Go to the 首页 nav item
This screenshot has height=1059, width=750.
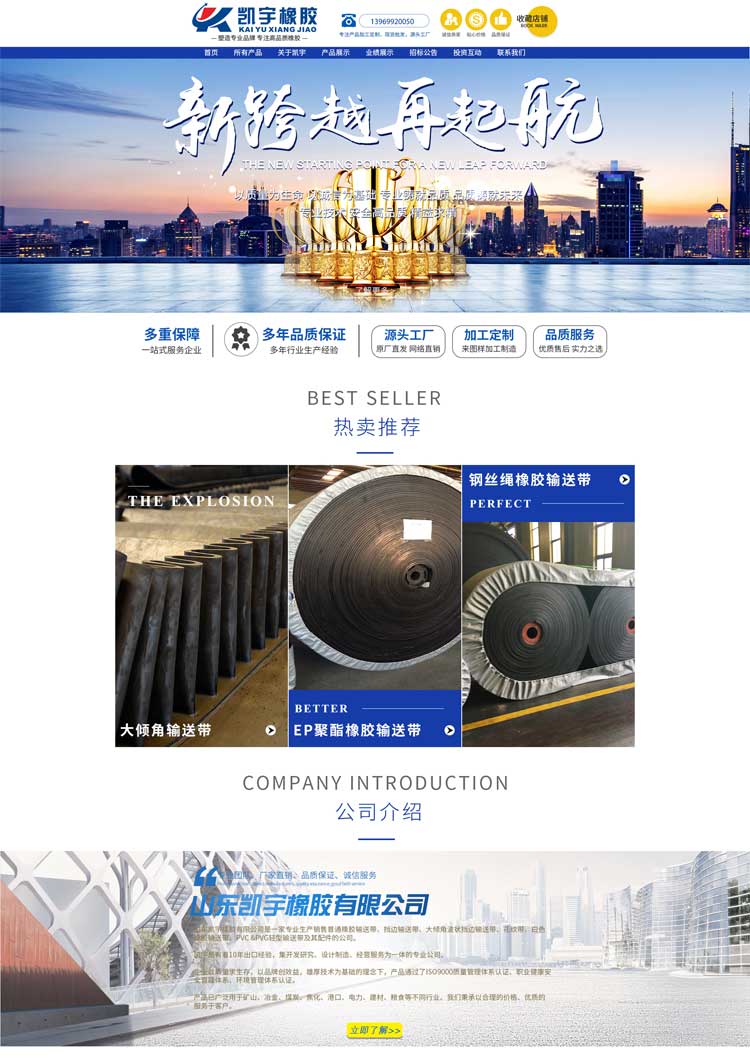coord(211,53)
